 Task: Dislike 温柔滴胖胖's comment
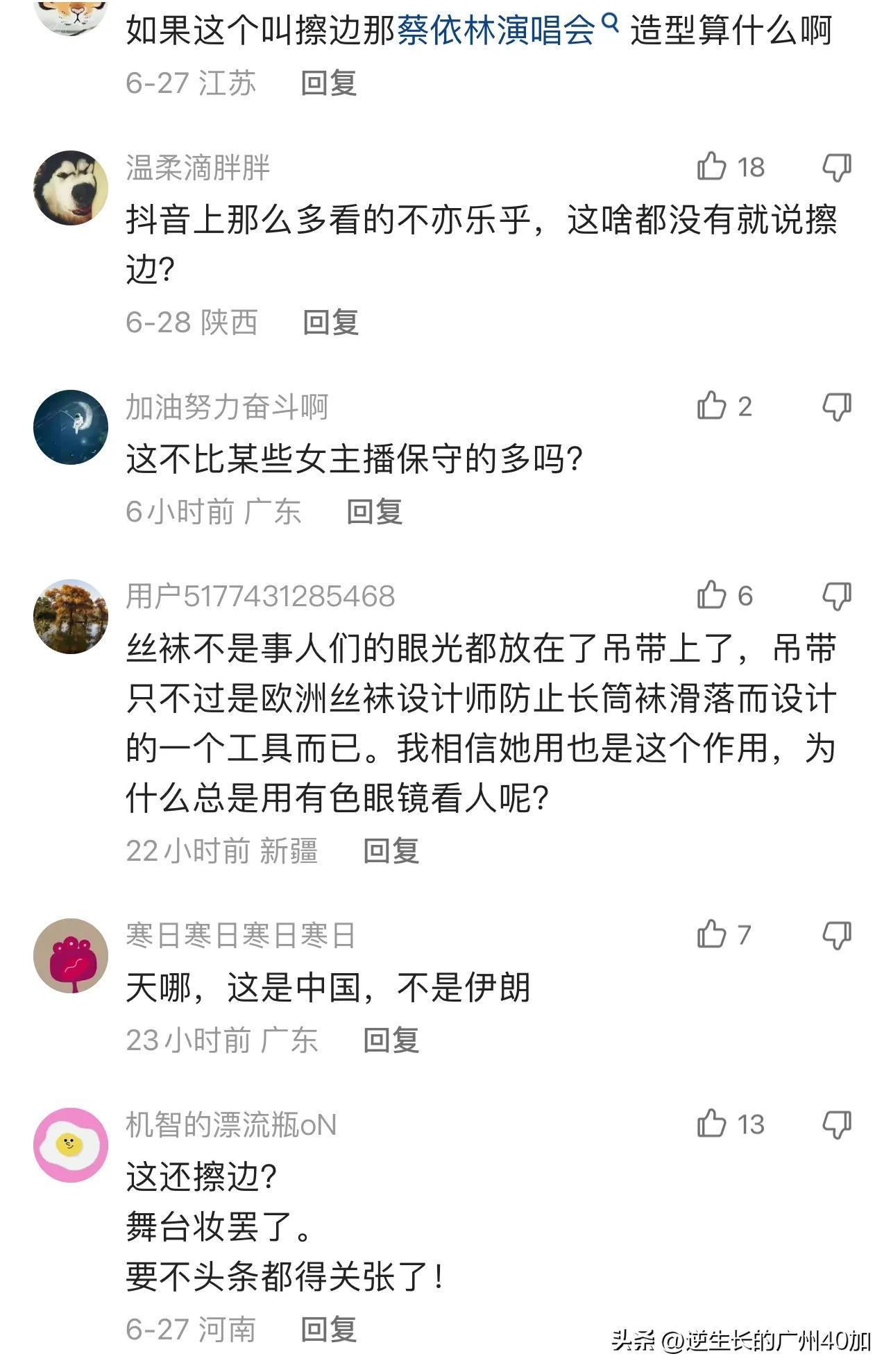pyautogui.click(x=837, y=167)
